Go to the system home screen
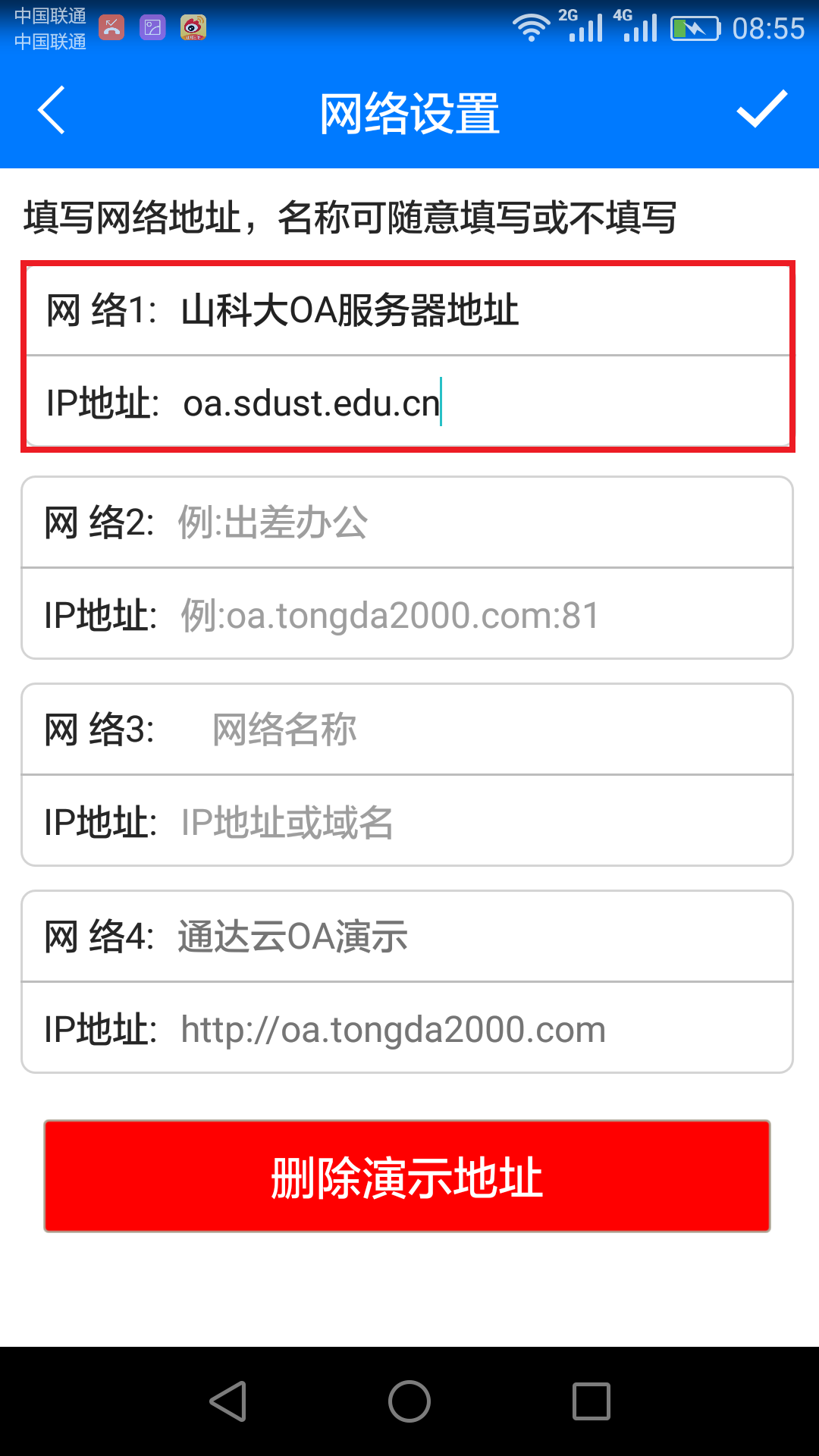 click(409, 1401)
